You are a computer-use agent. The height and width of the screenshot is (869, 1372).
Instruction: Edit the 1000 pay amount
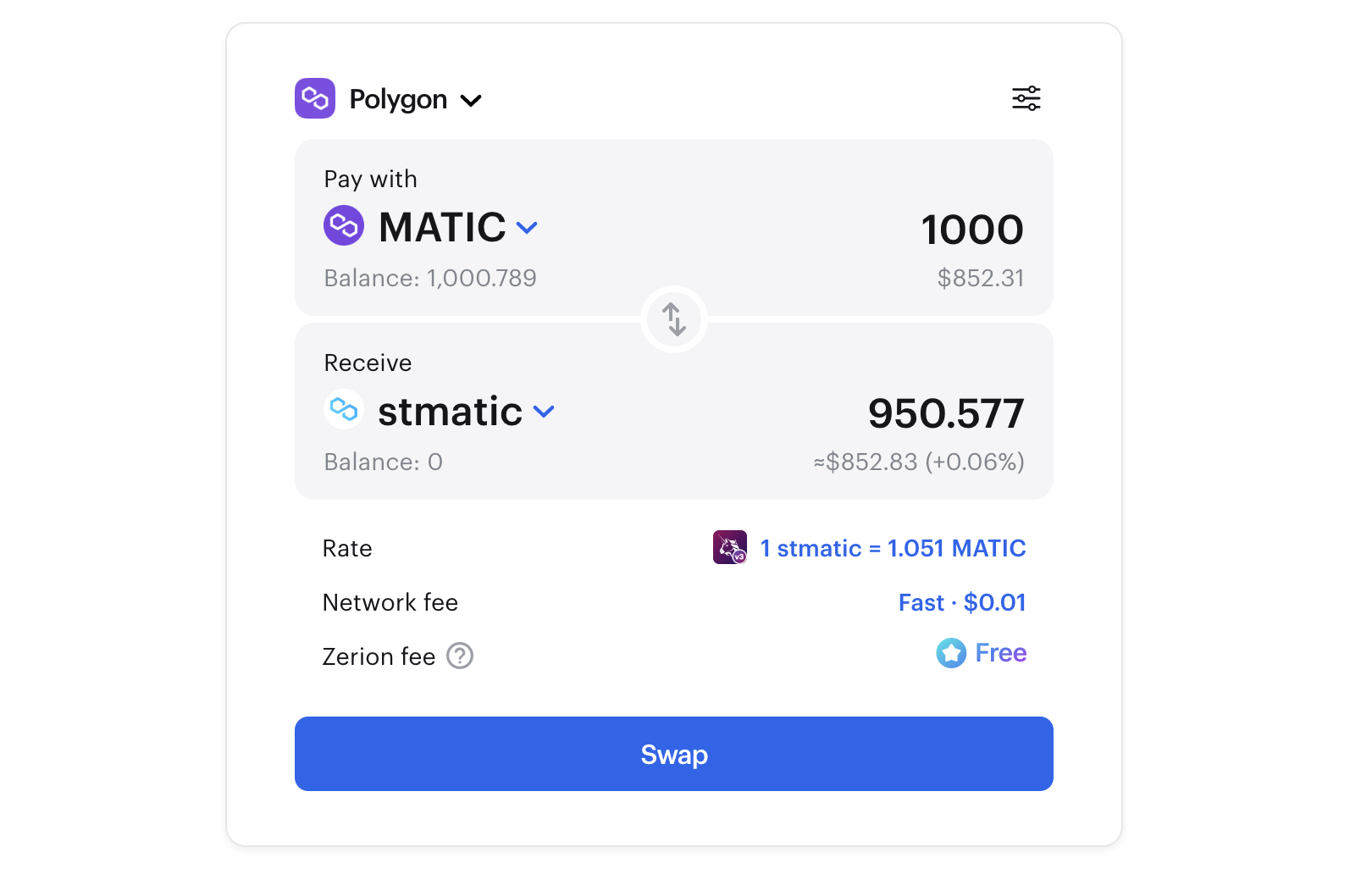pyautogui.click(x=971, y=230)
